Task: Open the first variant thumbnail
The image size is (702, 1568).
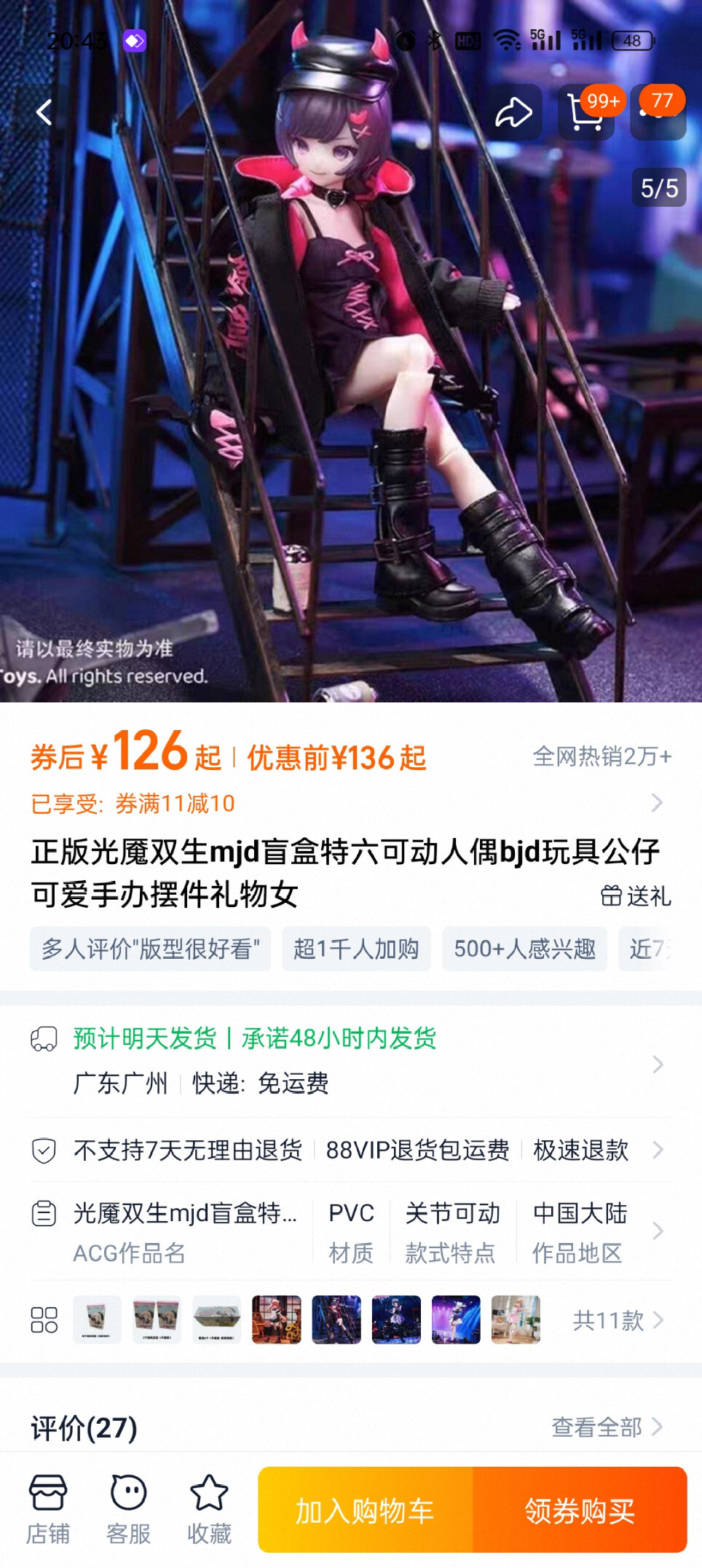Action: point(97,1320)
